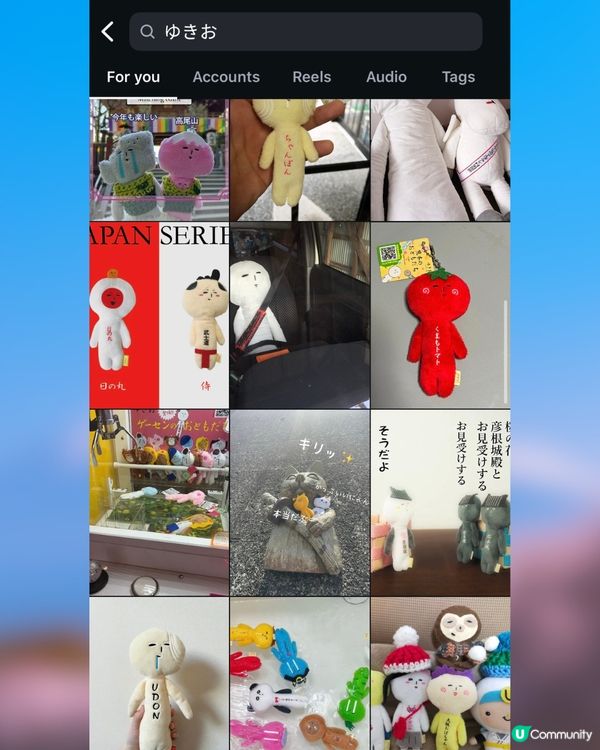Select the Tags tab

pyautogui.click(x=458, y=77)
